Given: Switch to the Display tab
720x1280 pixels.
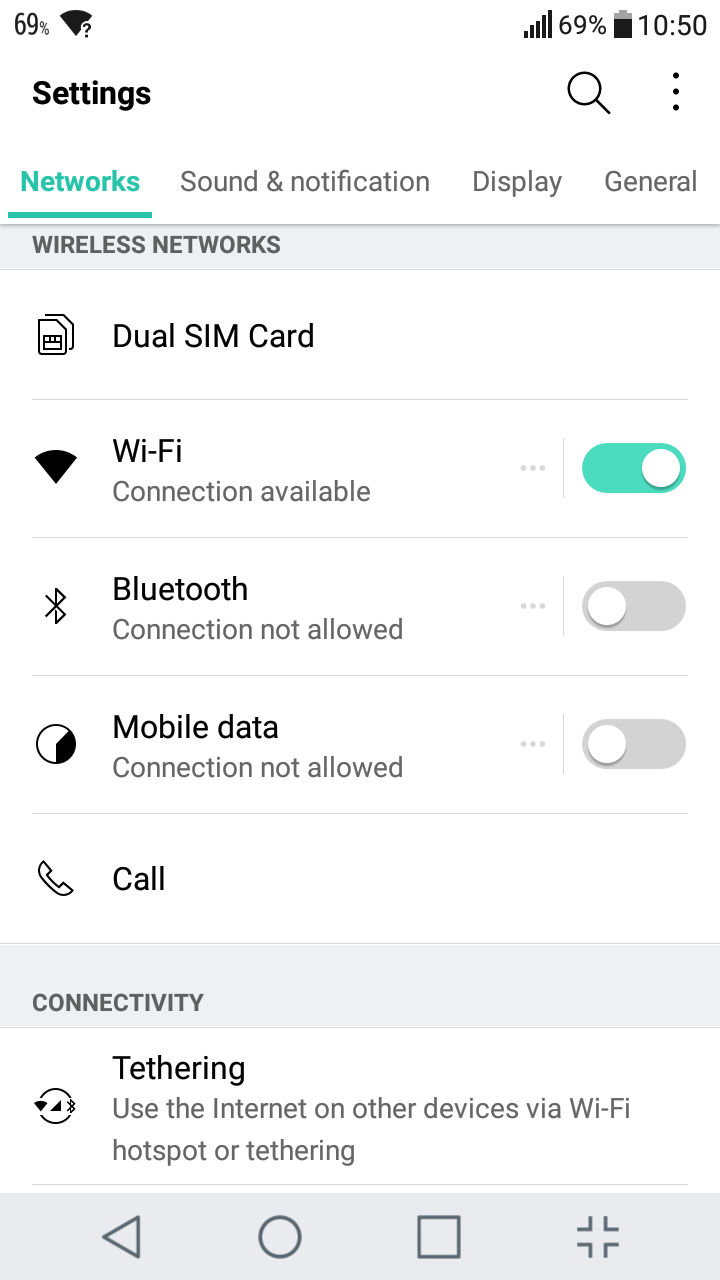Looking at the screenshot, I should pyautogui.click(x=517, y=182).
